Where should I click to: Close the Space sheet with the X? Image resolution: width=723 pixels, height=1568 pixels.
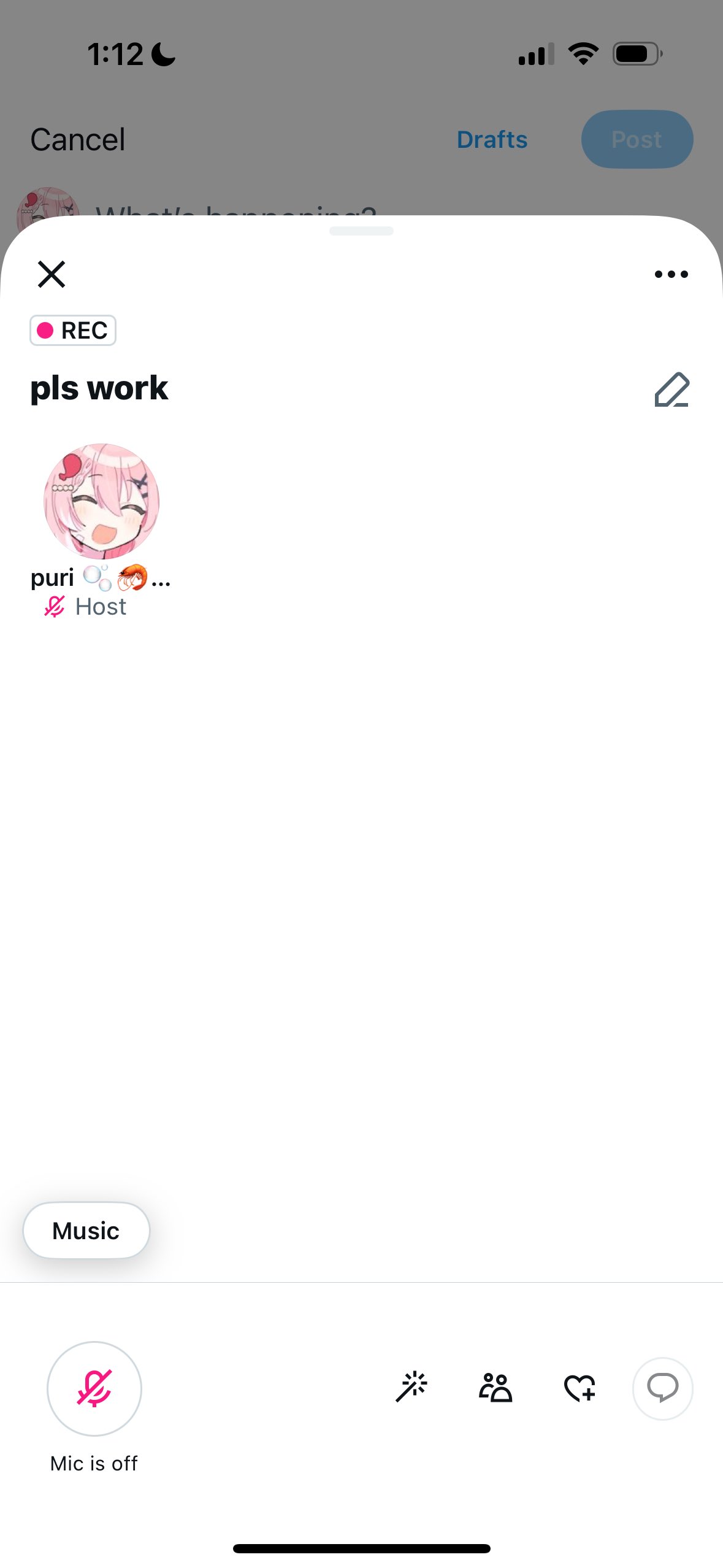pyautogui.click(x=52, y=274)
